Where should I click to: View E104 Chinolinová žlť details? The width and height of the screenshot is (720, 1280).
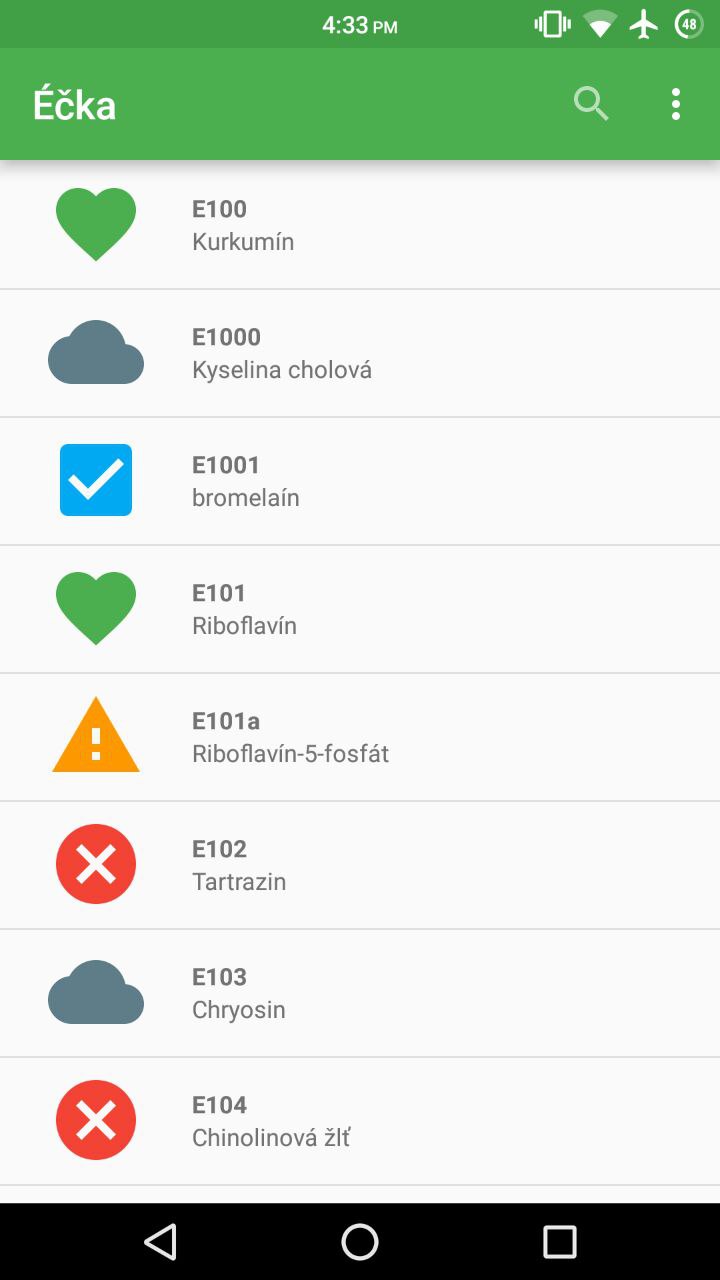[x=360, y=1121]
